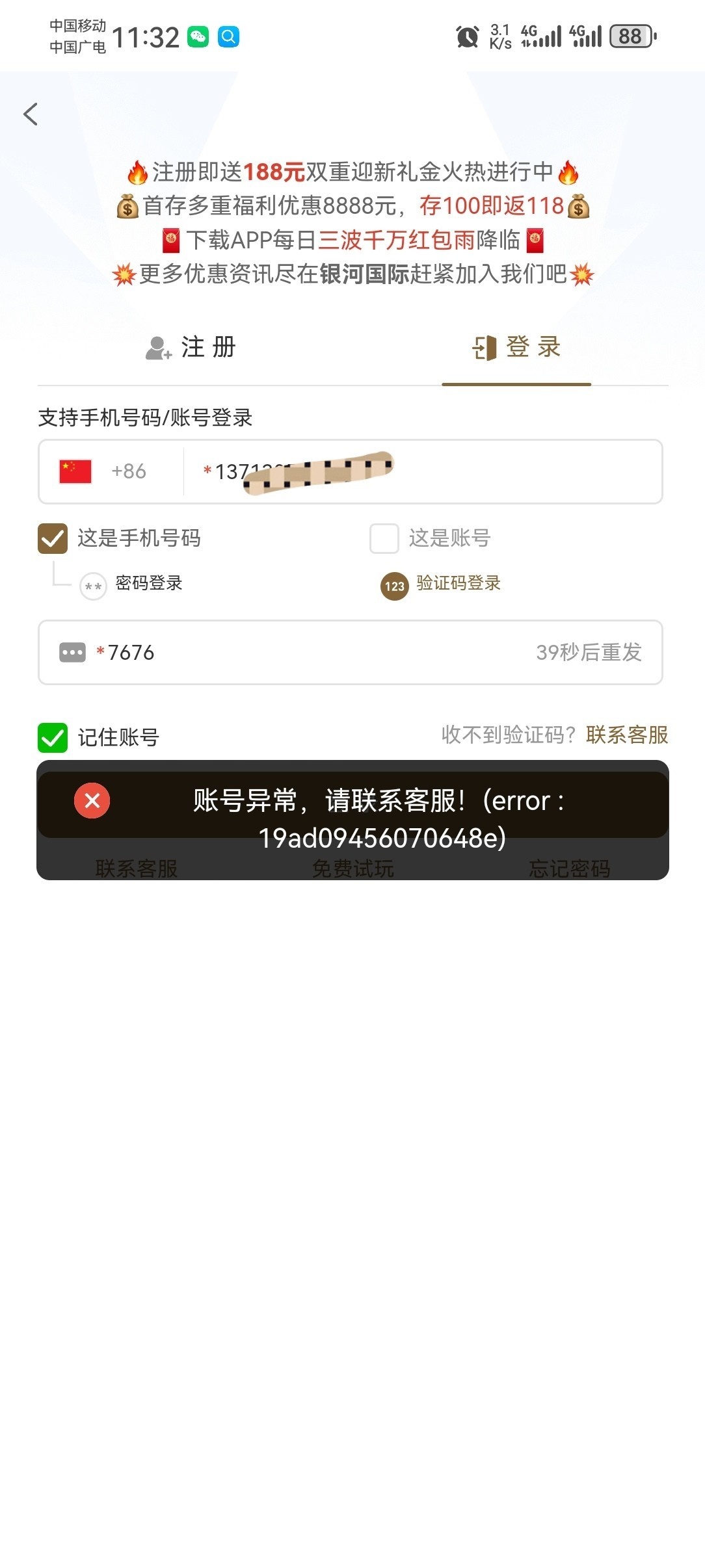Switch to the 注册 tab
The height and width of the screenshot is (1568, 705).
point(191,348)
